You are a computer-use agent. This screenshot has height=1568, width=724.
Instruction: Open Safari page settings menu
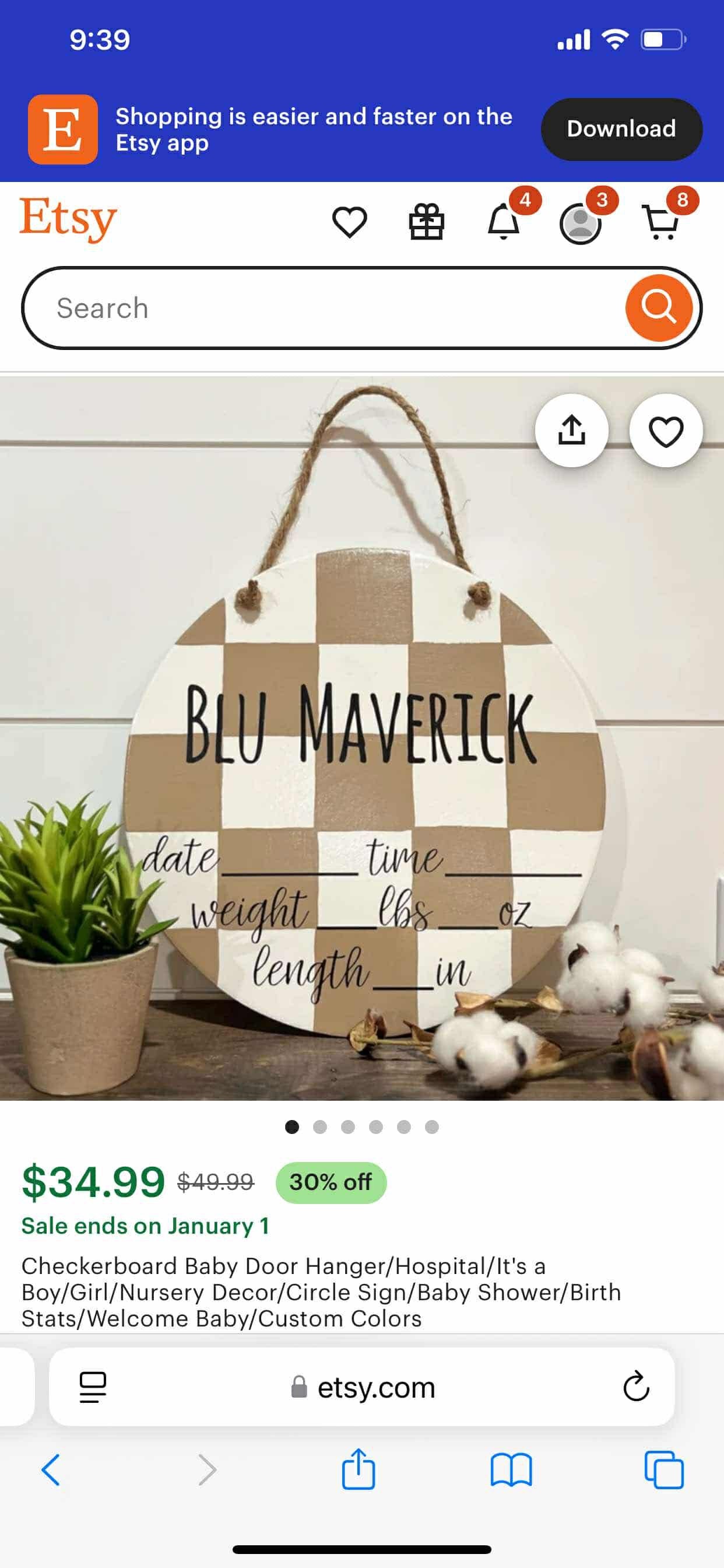[93, 1387]
